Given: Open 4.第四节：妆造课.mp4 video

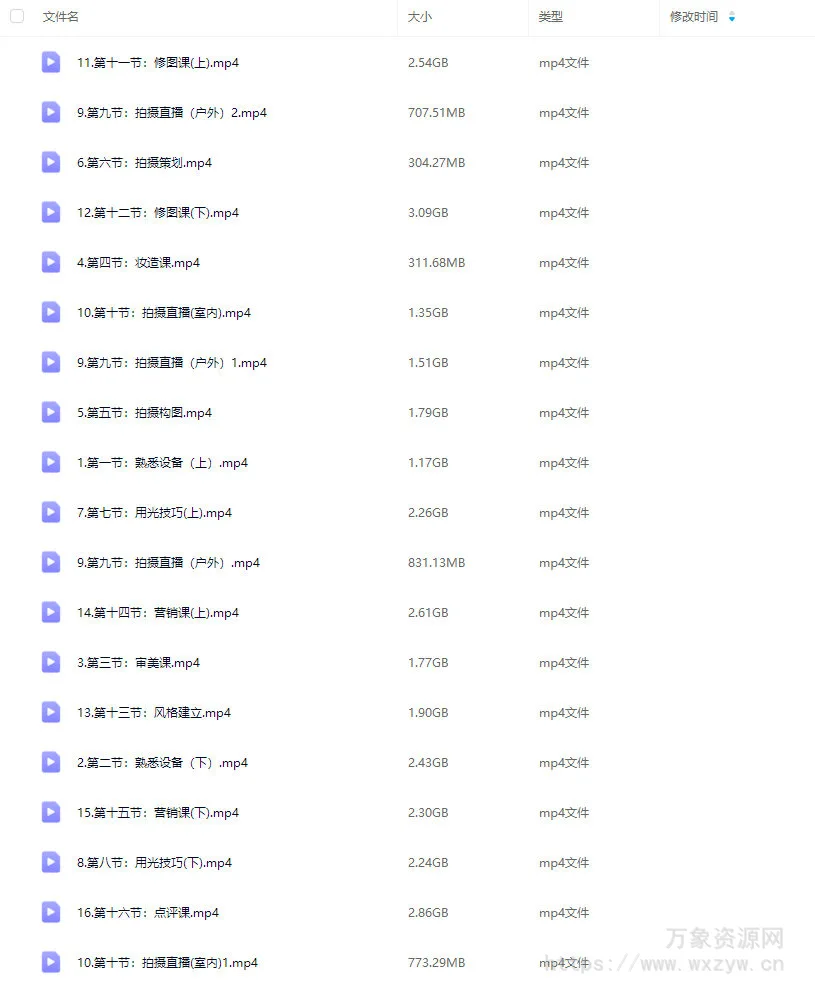Looking at the screenshot, I should [138, 263].
